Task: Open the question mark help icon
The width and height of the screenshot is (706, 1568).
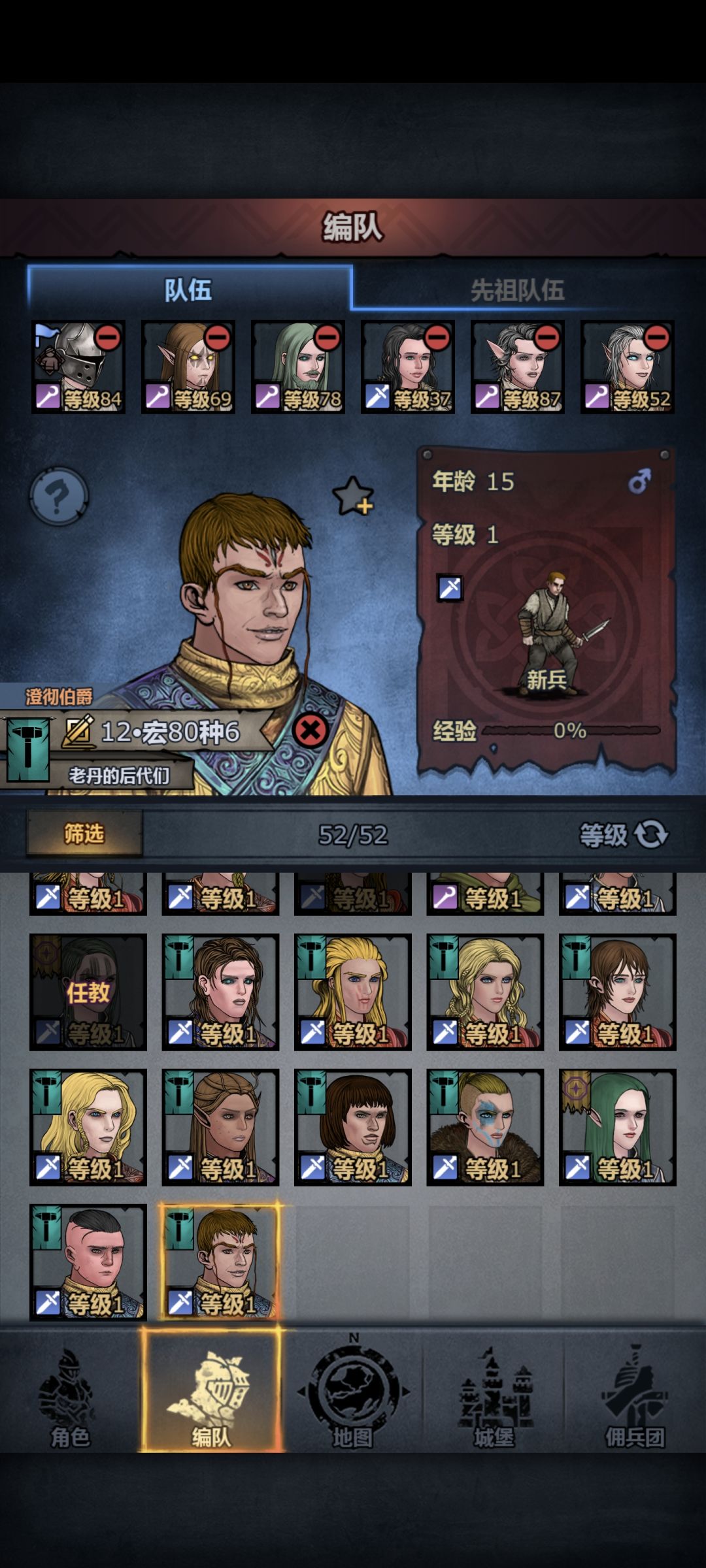Action: point(59,496)
